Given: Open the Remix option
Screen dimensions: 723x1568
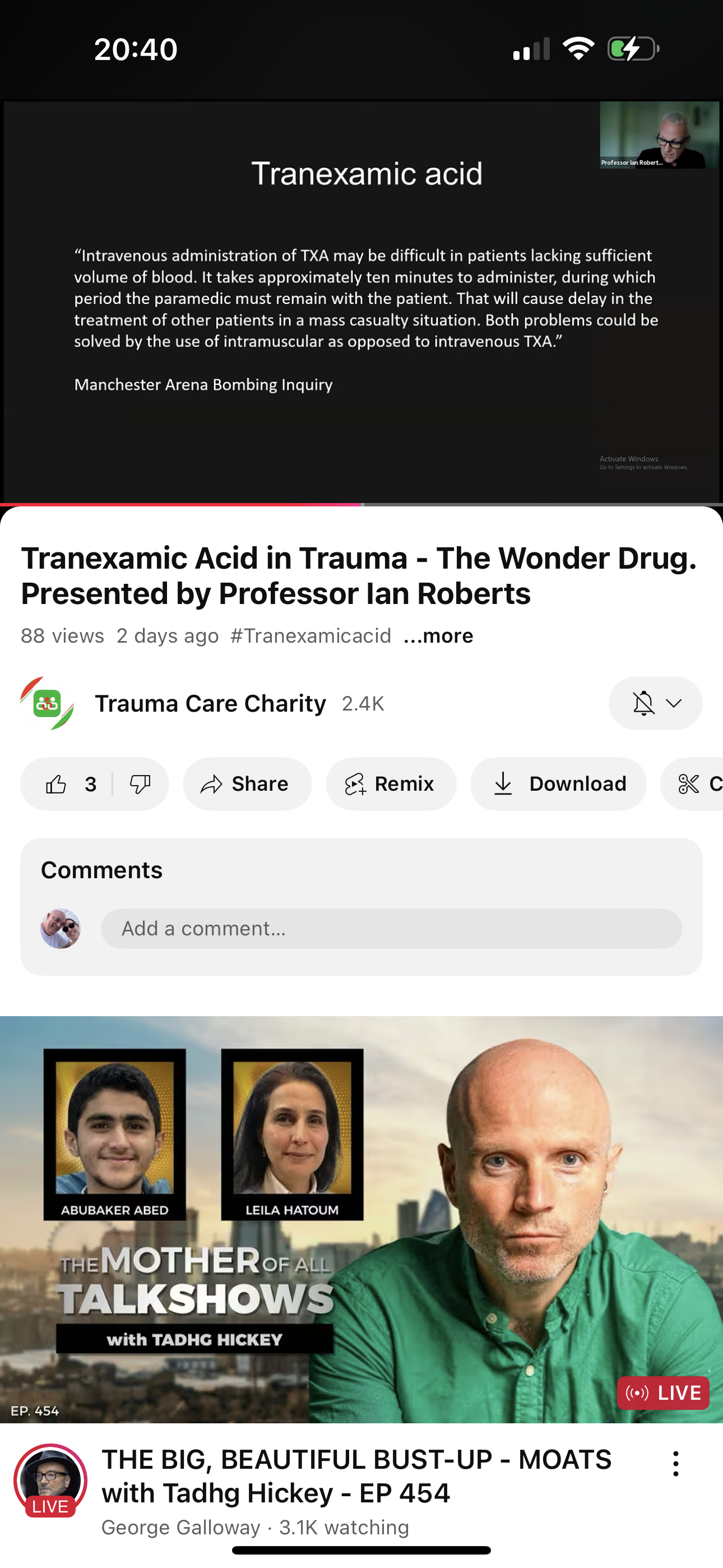Looking at the screenshot, I should point(390,784).
